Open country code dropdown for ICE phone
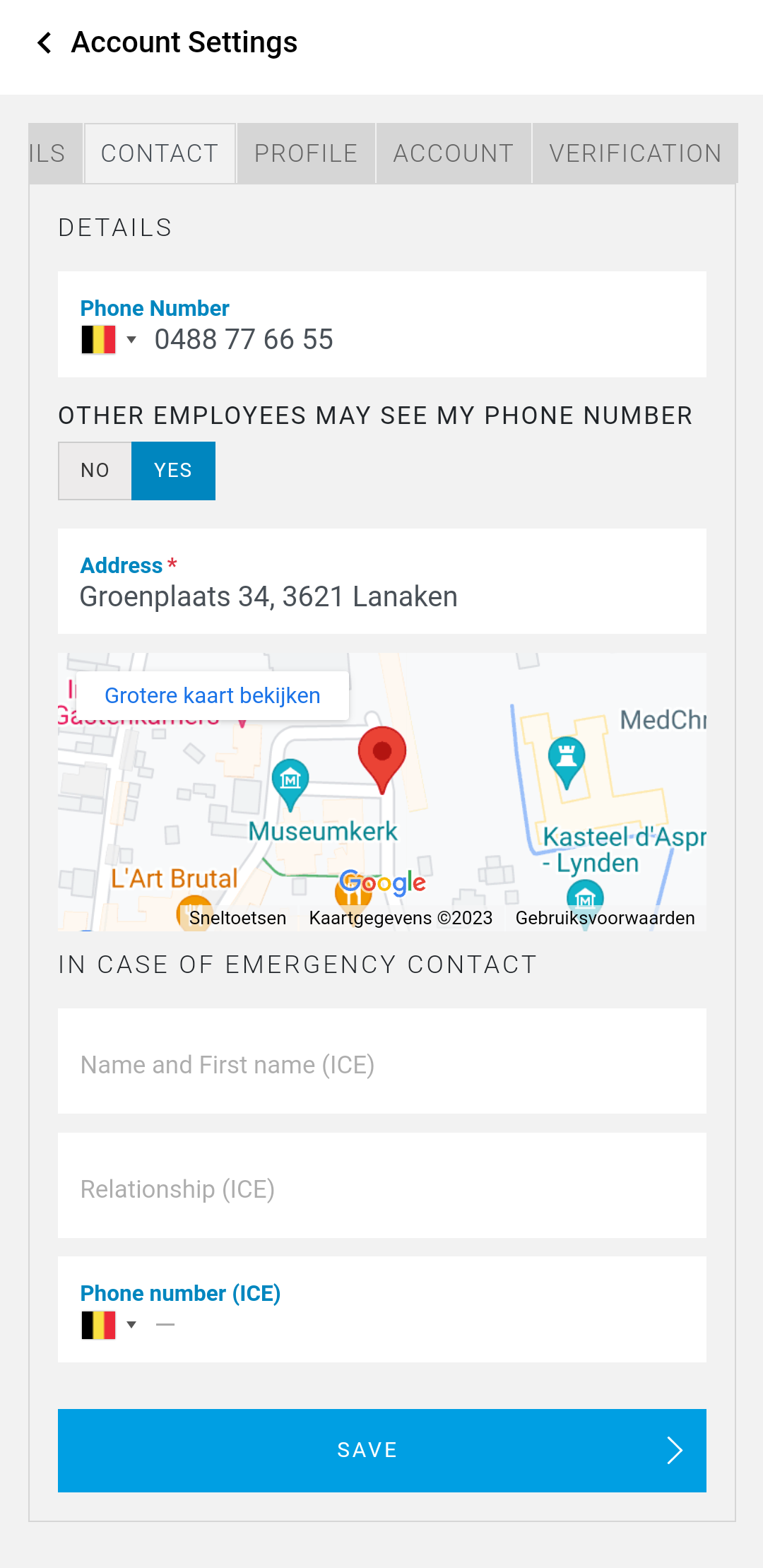This screenshot has height=1568, width=763. click(109, 1325)
